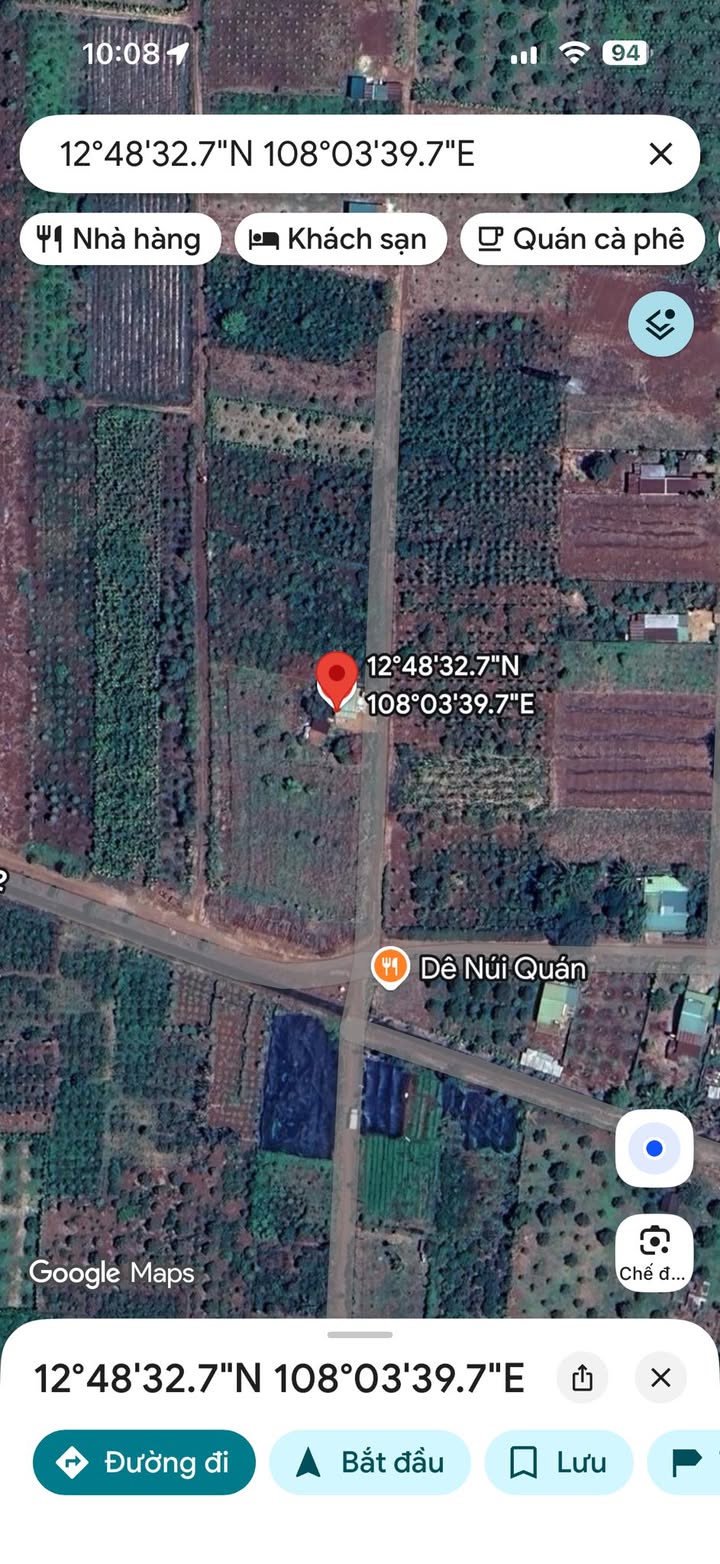The height and width of the screenshot is (1564, 720).
Task: Select the Quán cà phê filter chip
Action: coord(582,239)
